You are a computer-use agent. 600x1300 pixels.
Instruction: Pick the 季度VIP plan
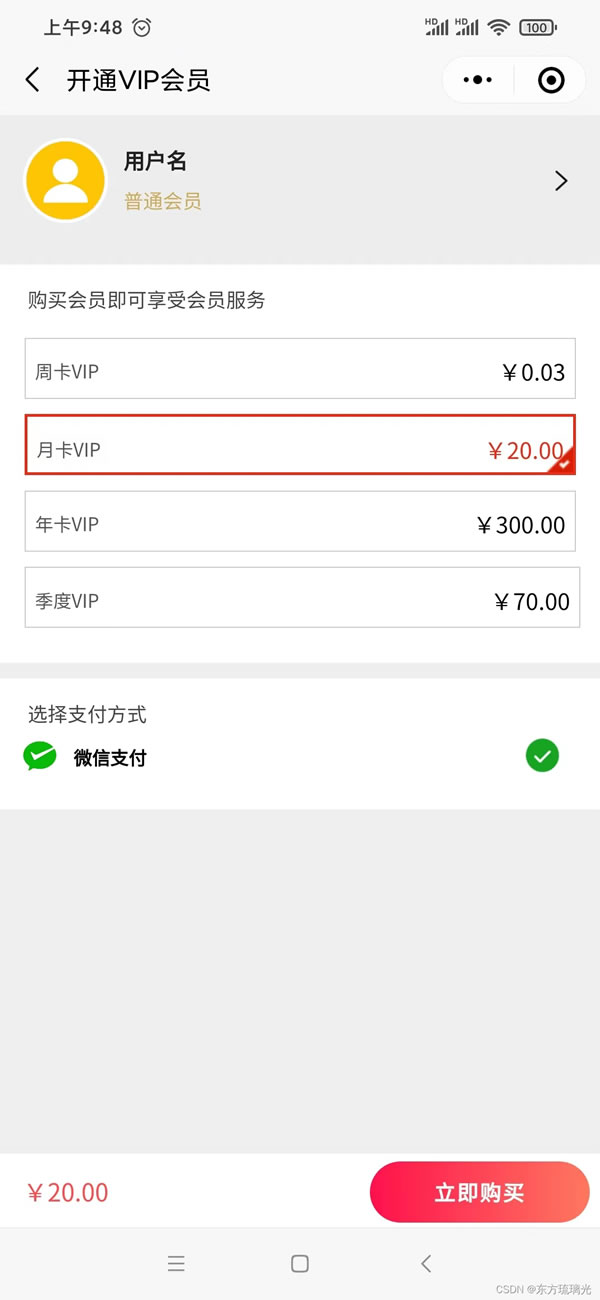pyautogui.click(x=302, y=598)
